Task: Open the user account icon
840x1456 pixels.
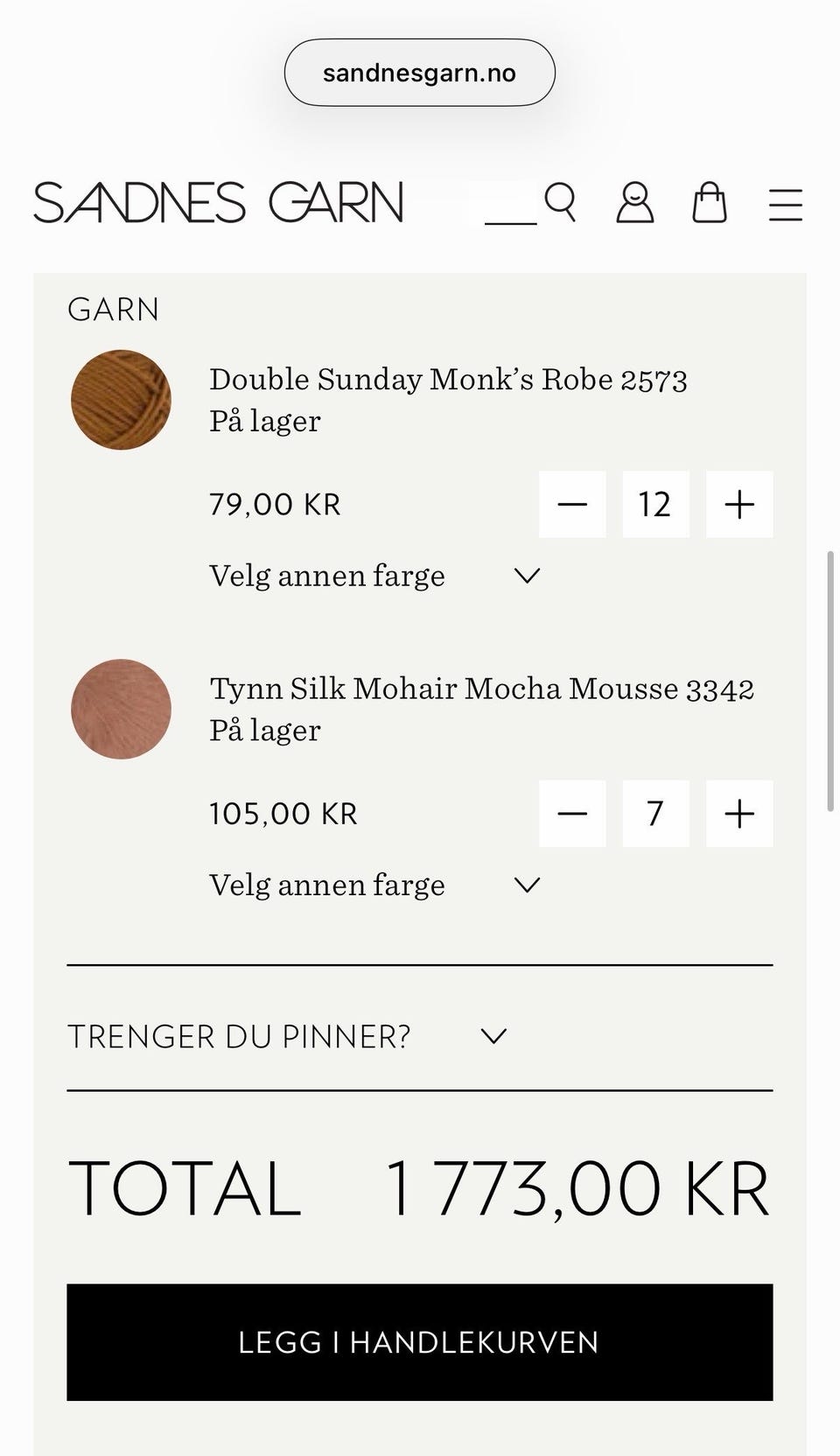Action: pos(634,204)
